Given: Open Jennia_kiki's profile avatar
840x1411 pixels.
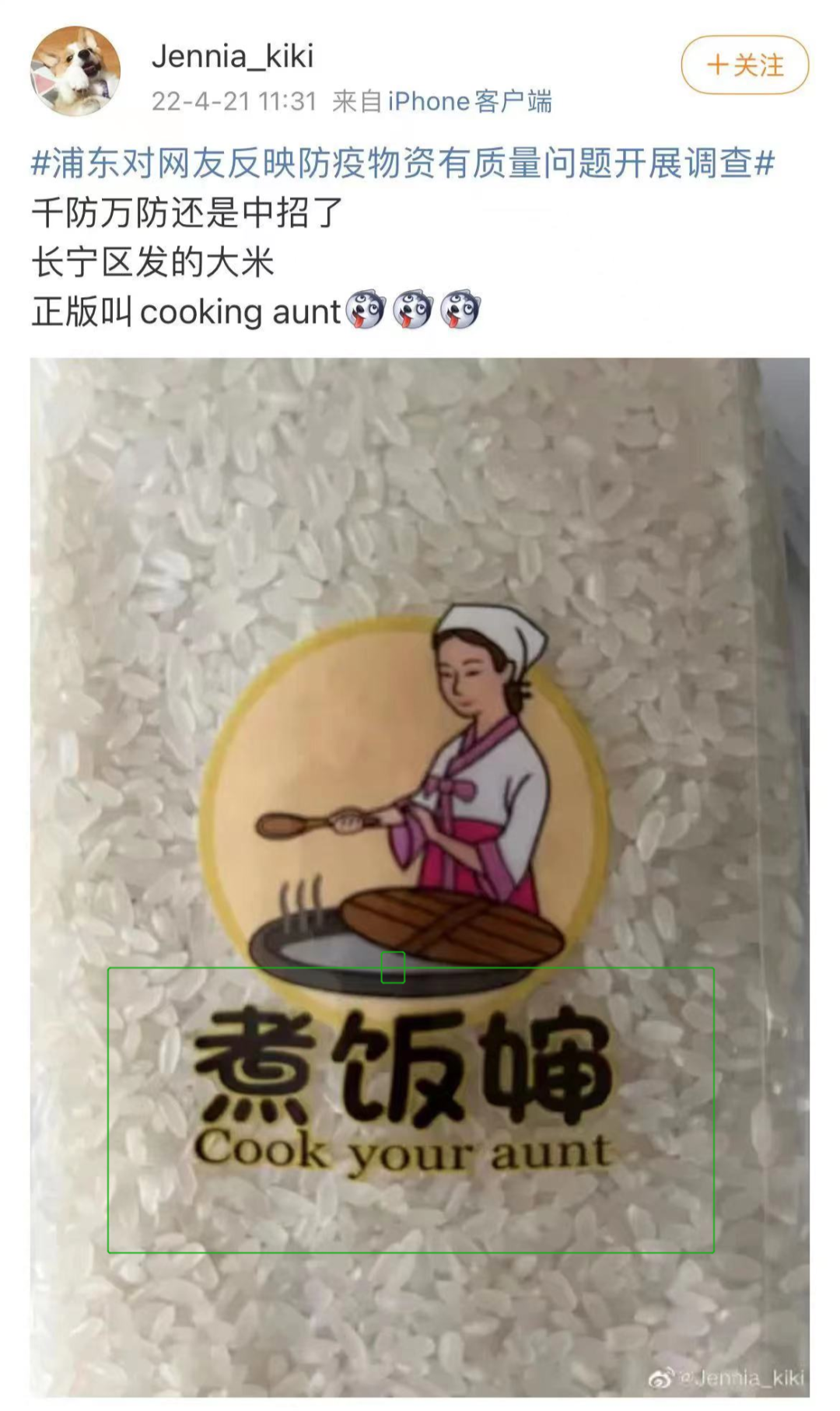Looking at the screenshot, I should click(75, 71).
